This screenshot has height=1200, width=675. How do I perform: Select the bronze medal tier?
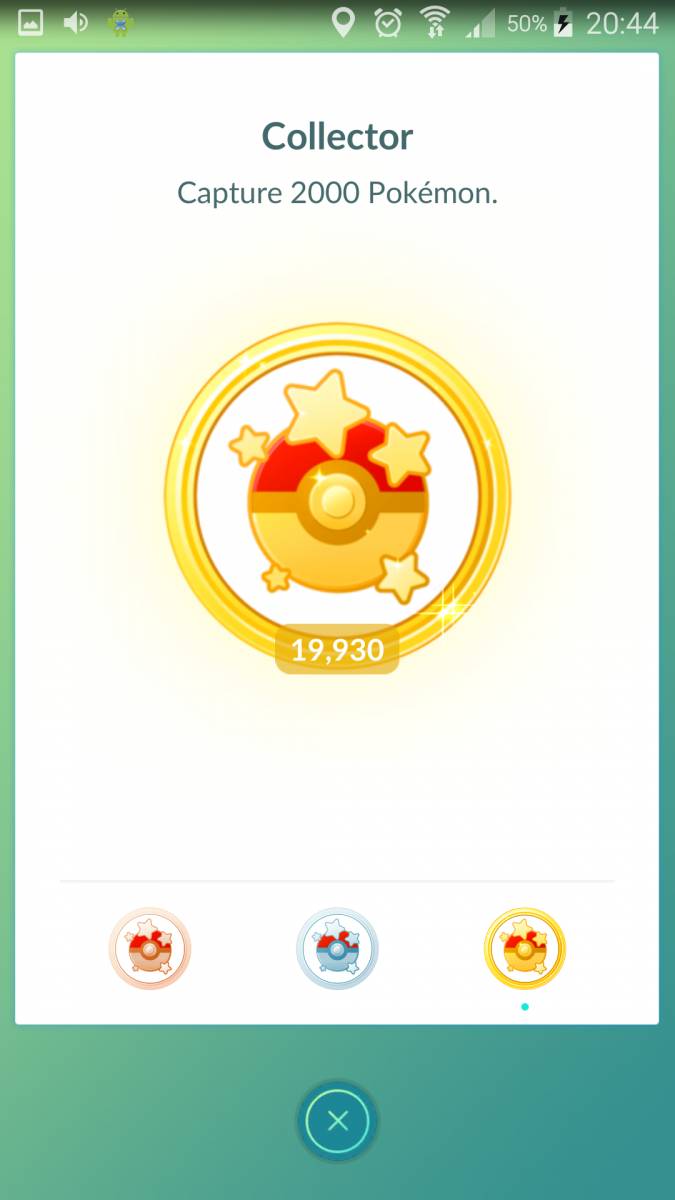point(150,948)
